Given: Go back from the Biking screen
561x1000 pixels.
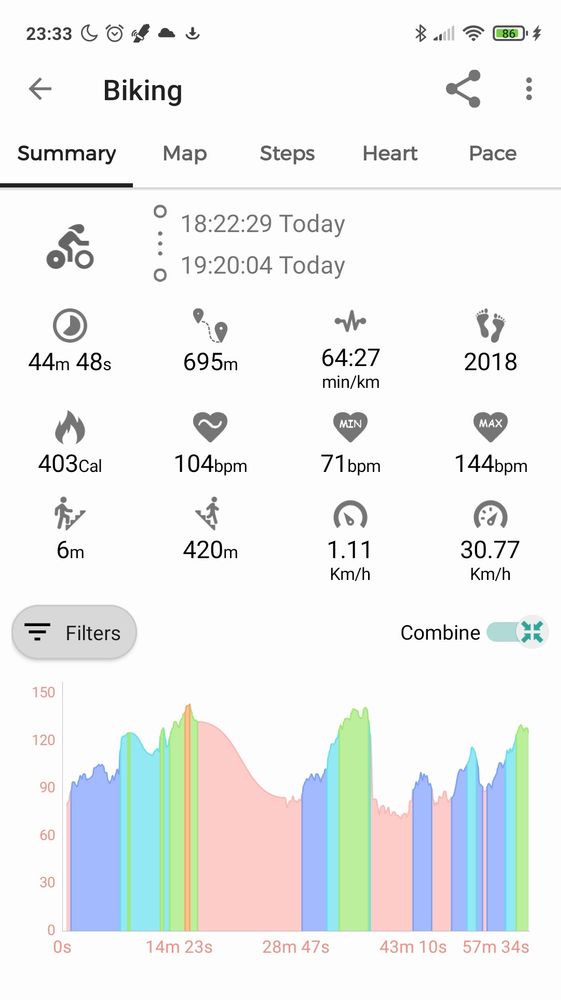Looking at the screenshot, I should tap(40, 89).
